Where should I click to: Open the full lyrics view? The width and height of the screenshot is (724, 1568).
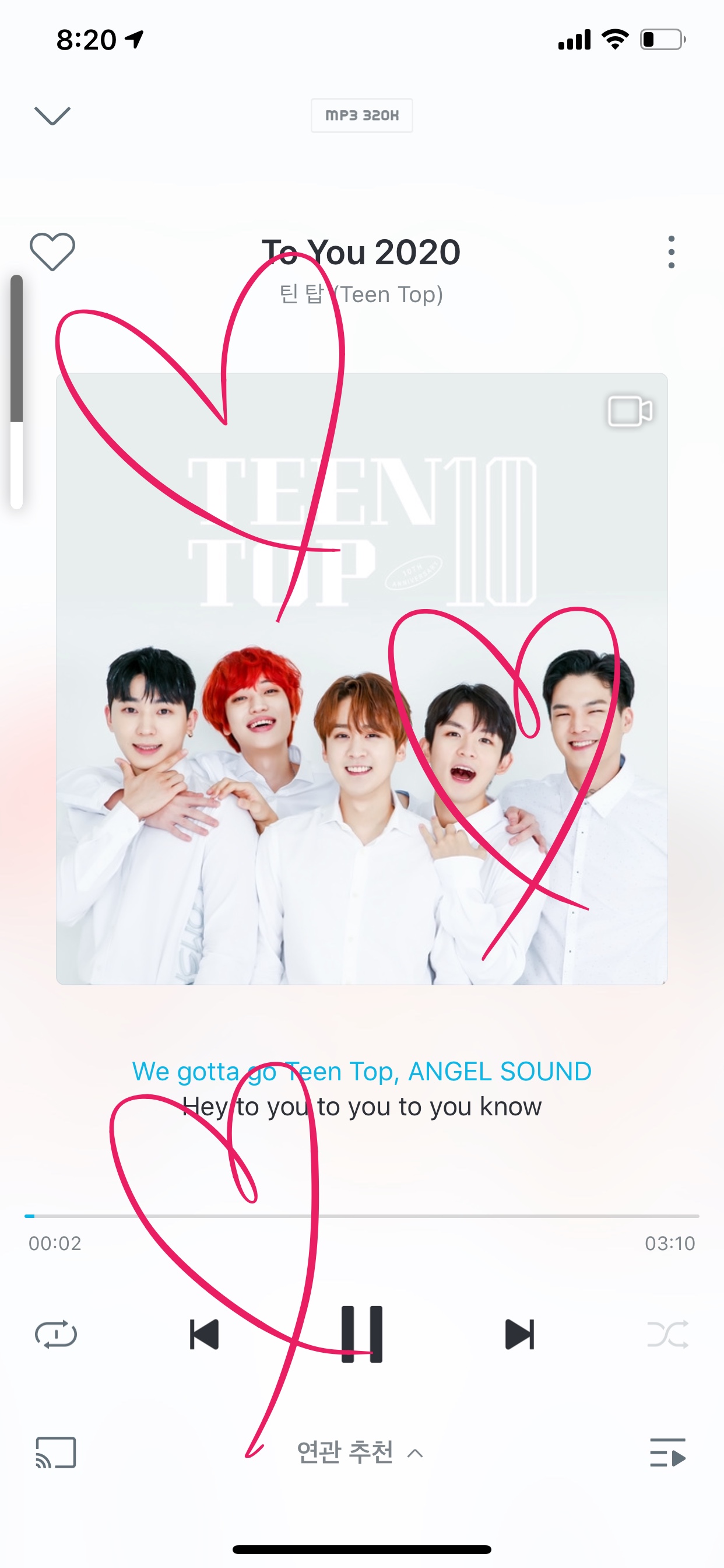point(361,1089)
